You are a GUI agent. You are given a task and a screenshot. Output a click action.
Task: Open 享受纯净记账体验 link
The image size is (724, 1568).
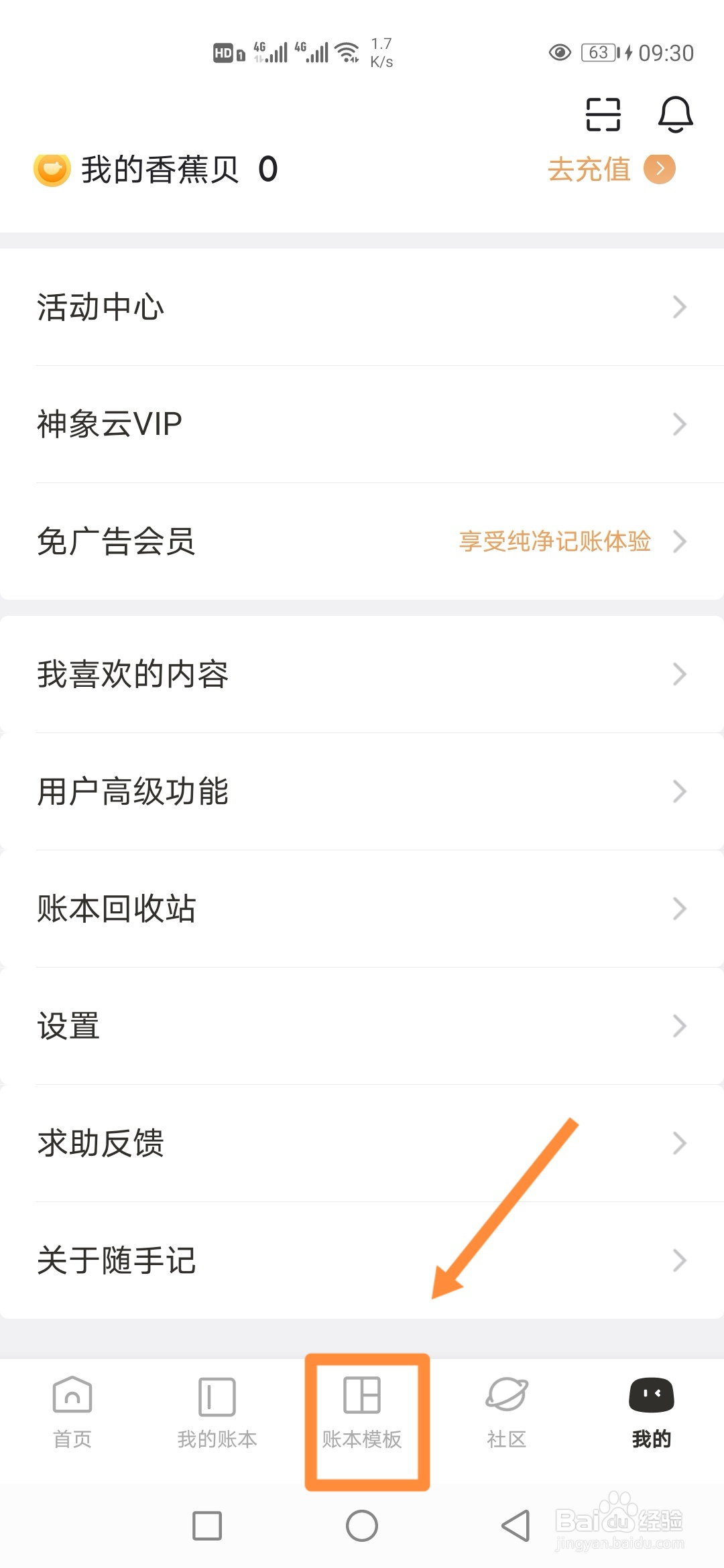(556, 541)
